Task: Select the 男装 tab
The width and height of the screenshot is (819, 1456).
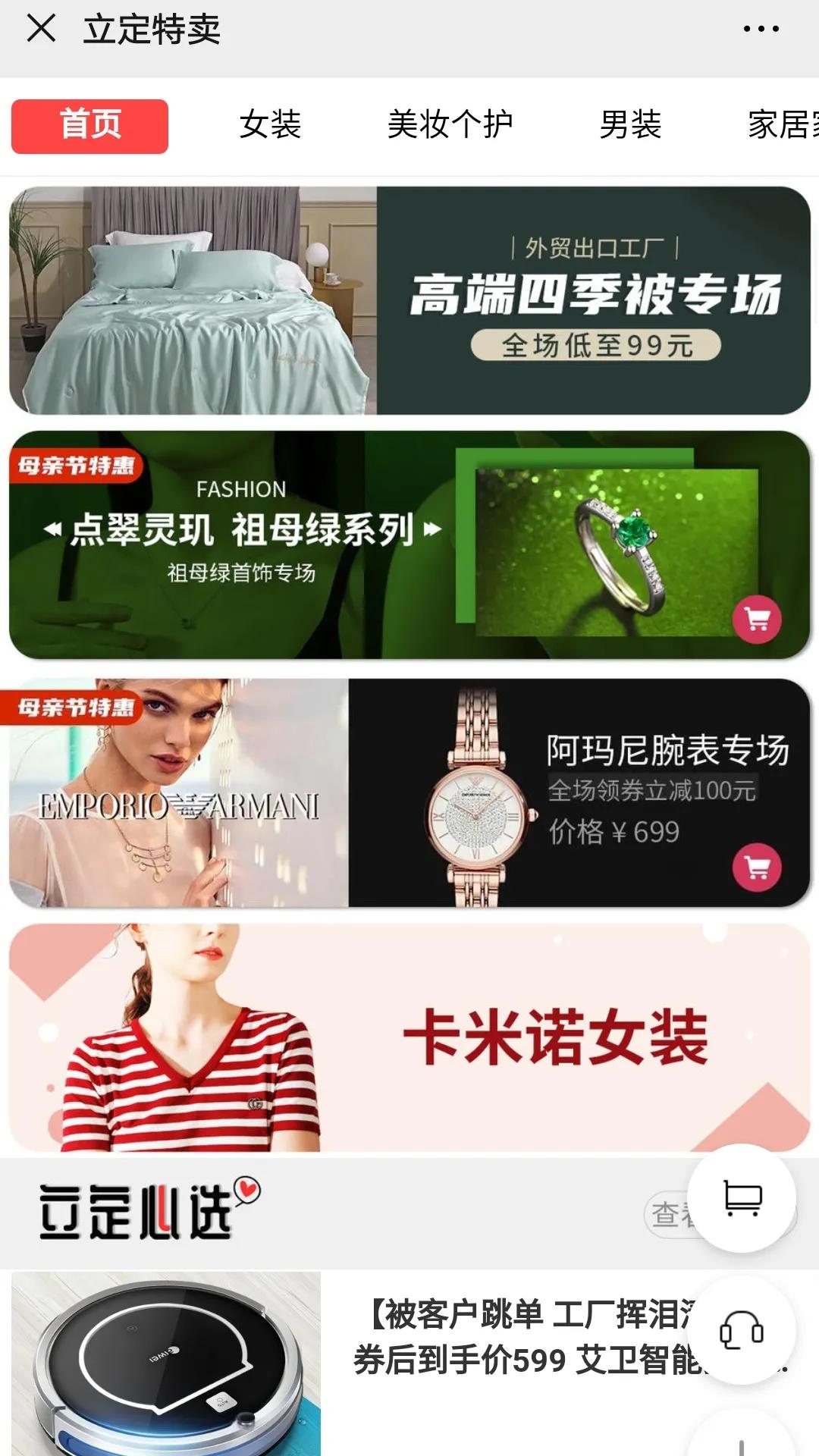Action: (x=629, y=125)
